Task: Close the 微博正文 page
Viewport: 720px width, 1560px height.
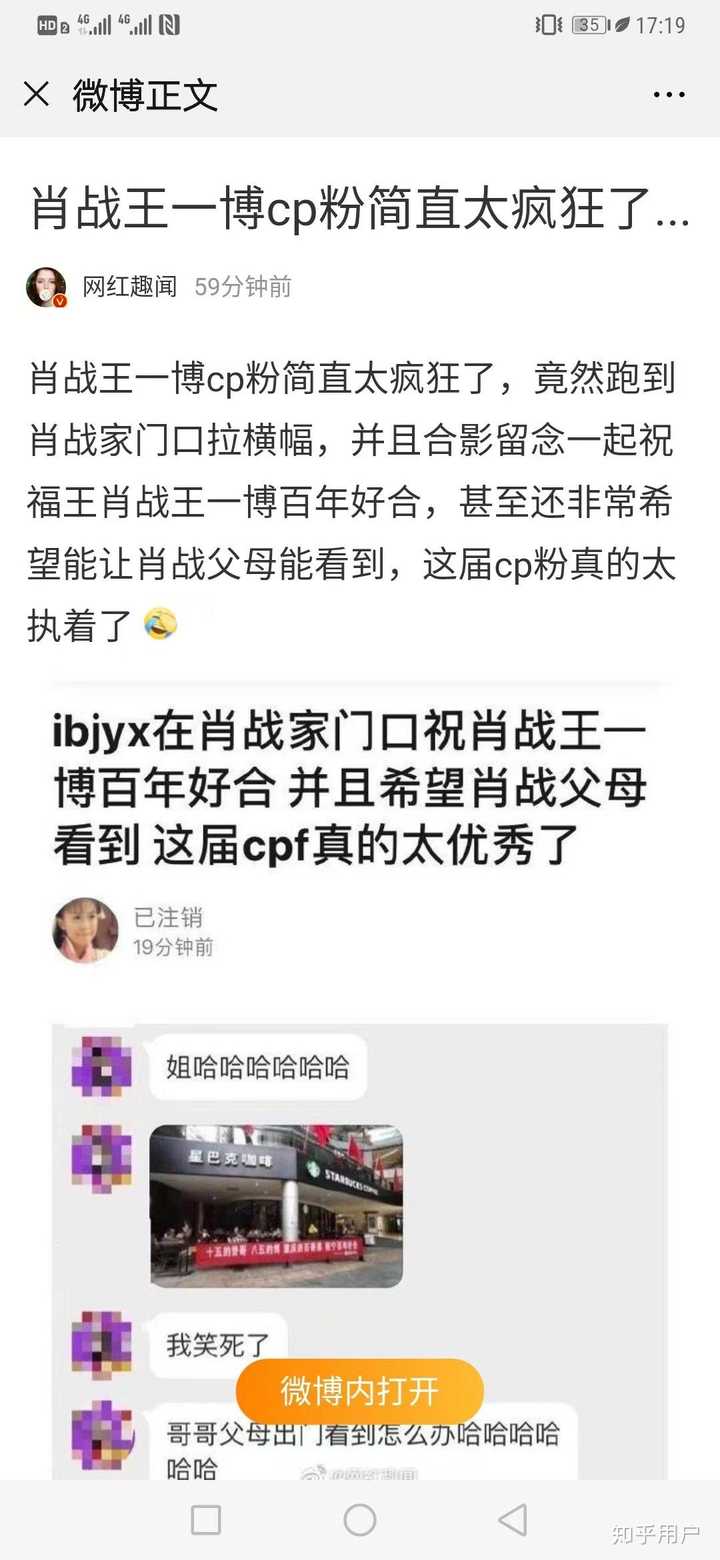Action: tap(36, 95)
